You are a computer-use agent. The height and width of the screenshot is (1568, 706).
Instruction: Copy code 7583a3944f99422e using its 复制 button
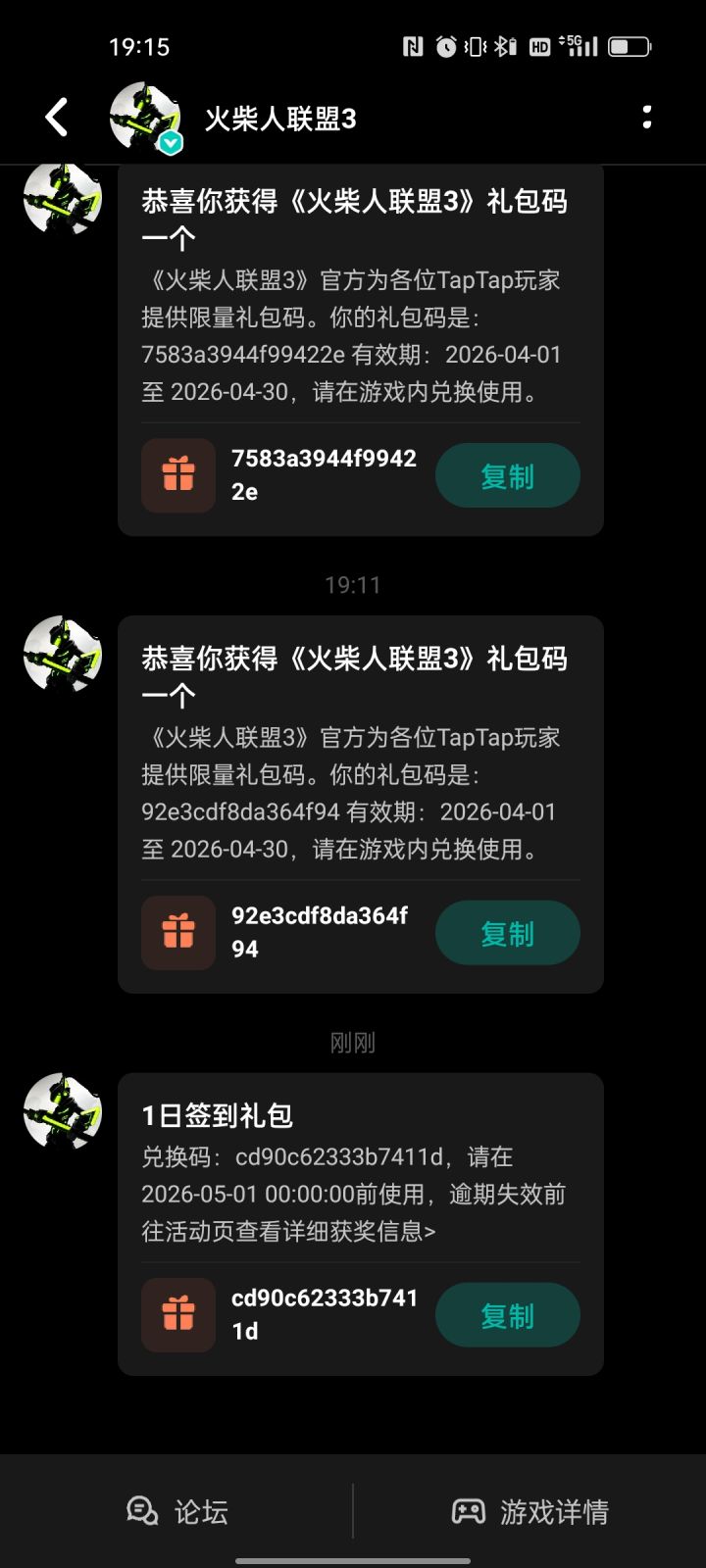coord(507,475)
